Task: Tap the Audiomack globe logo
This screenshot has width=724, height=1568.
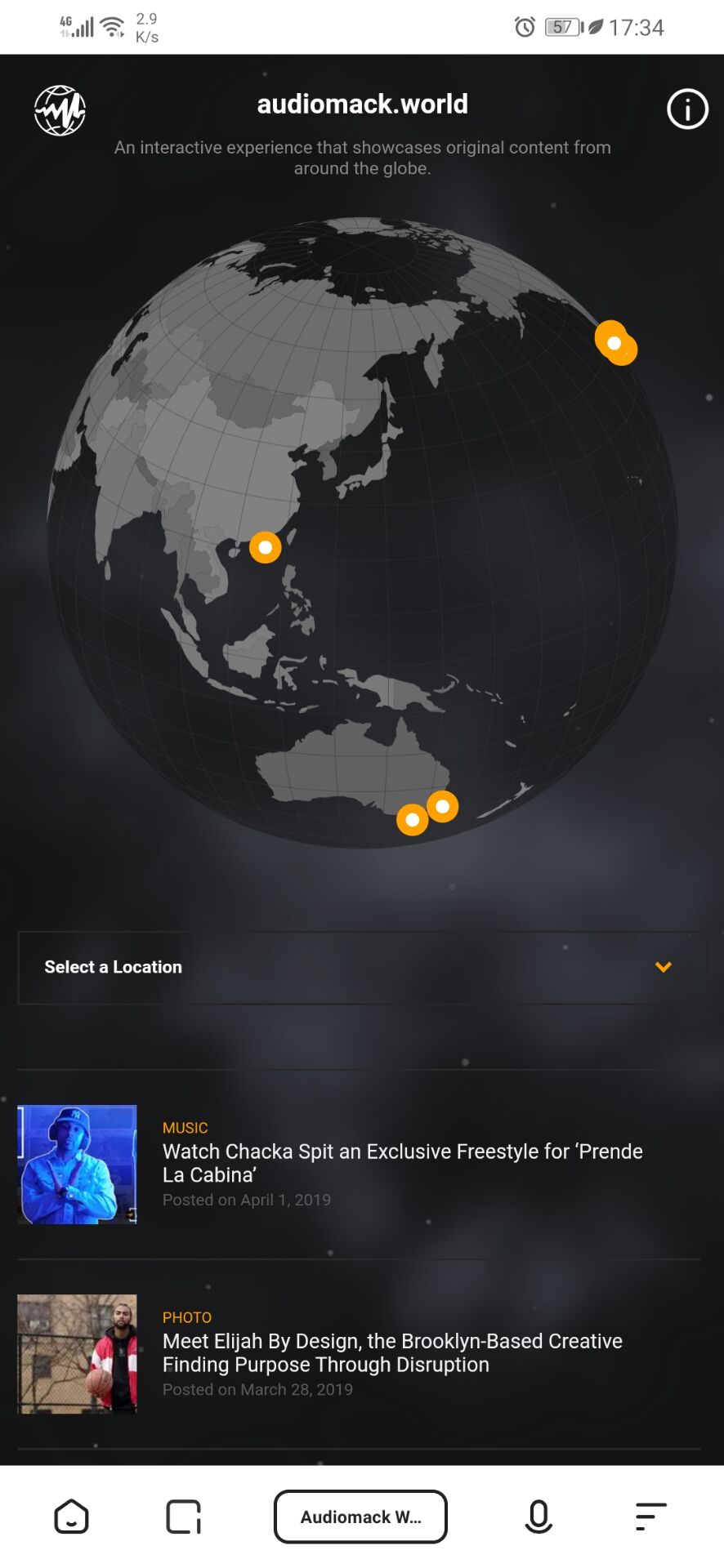Action: pyautogui.click(x=60, y=110)
